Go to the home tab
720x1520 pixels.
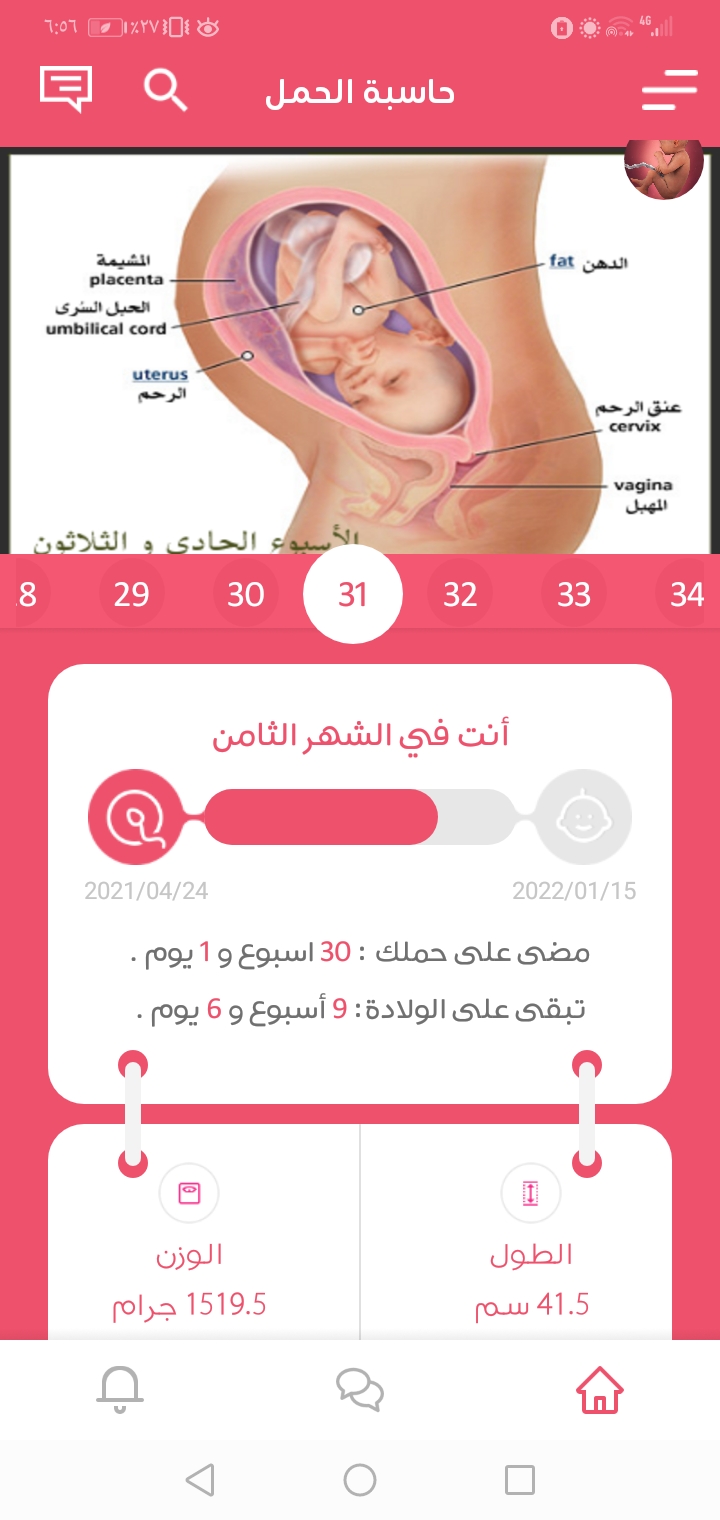(x=600, y=1390)
